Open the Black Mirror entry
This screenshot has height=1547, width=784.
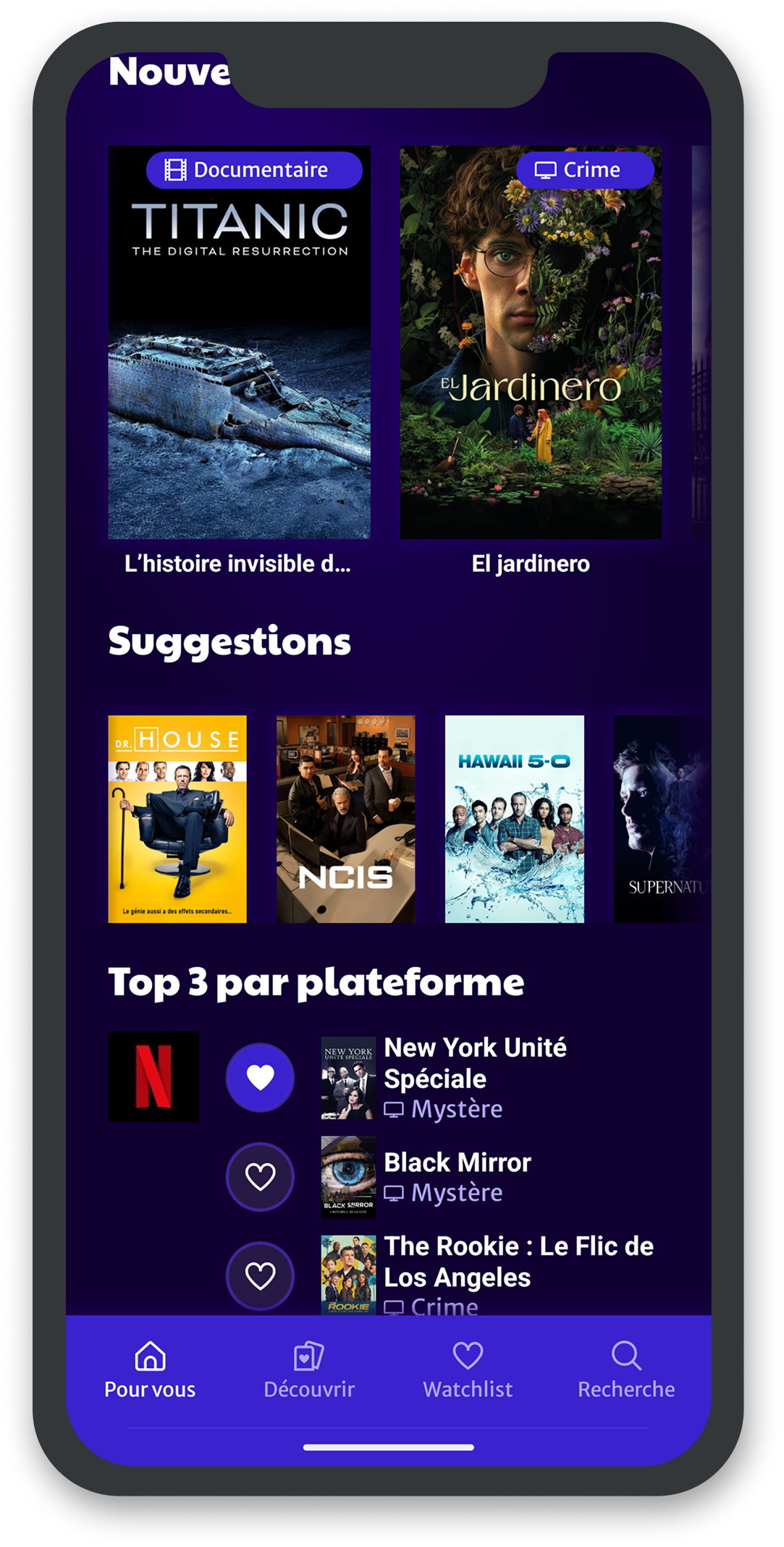click(458, 1163)
